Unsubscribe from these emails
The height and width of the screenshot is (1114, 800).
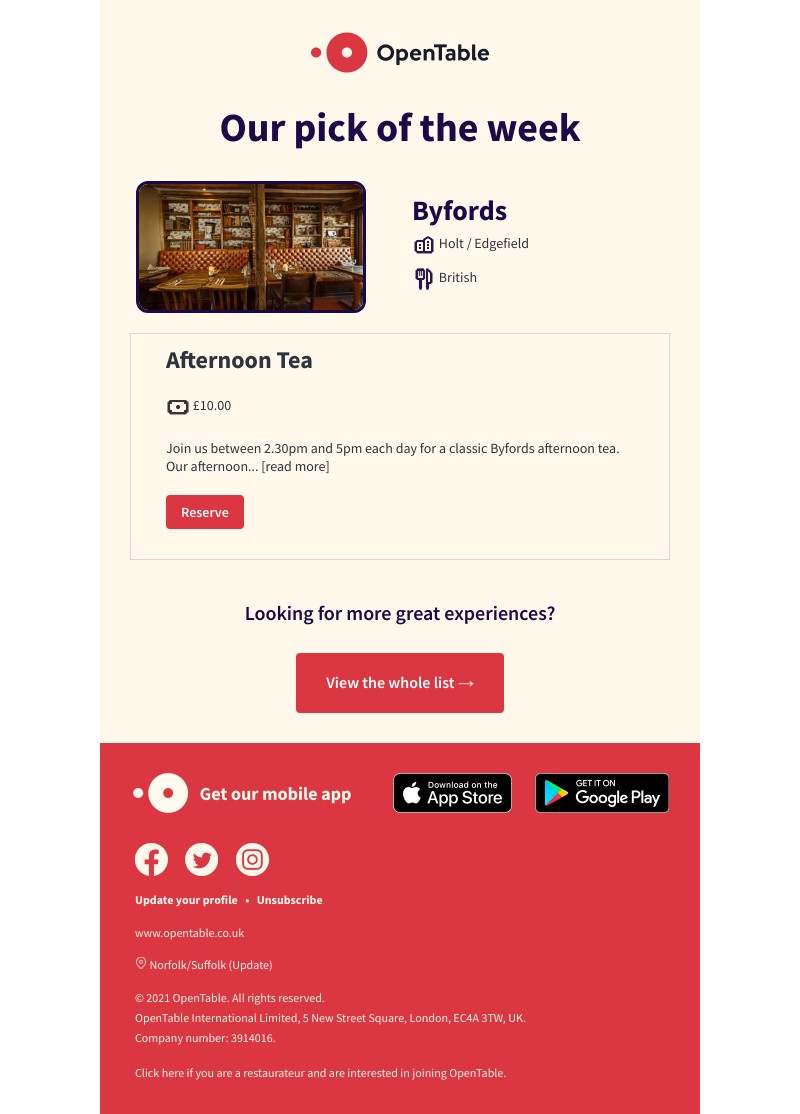(x=289, y=900)
